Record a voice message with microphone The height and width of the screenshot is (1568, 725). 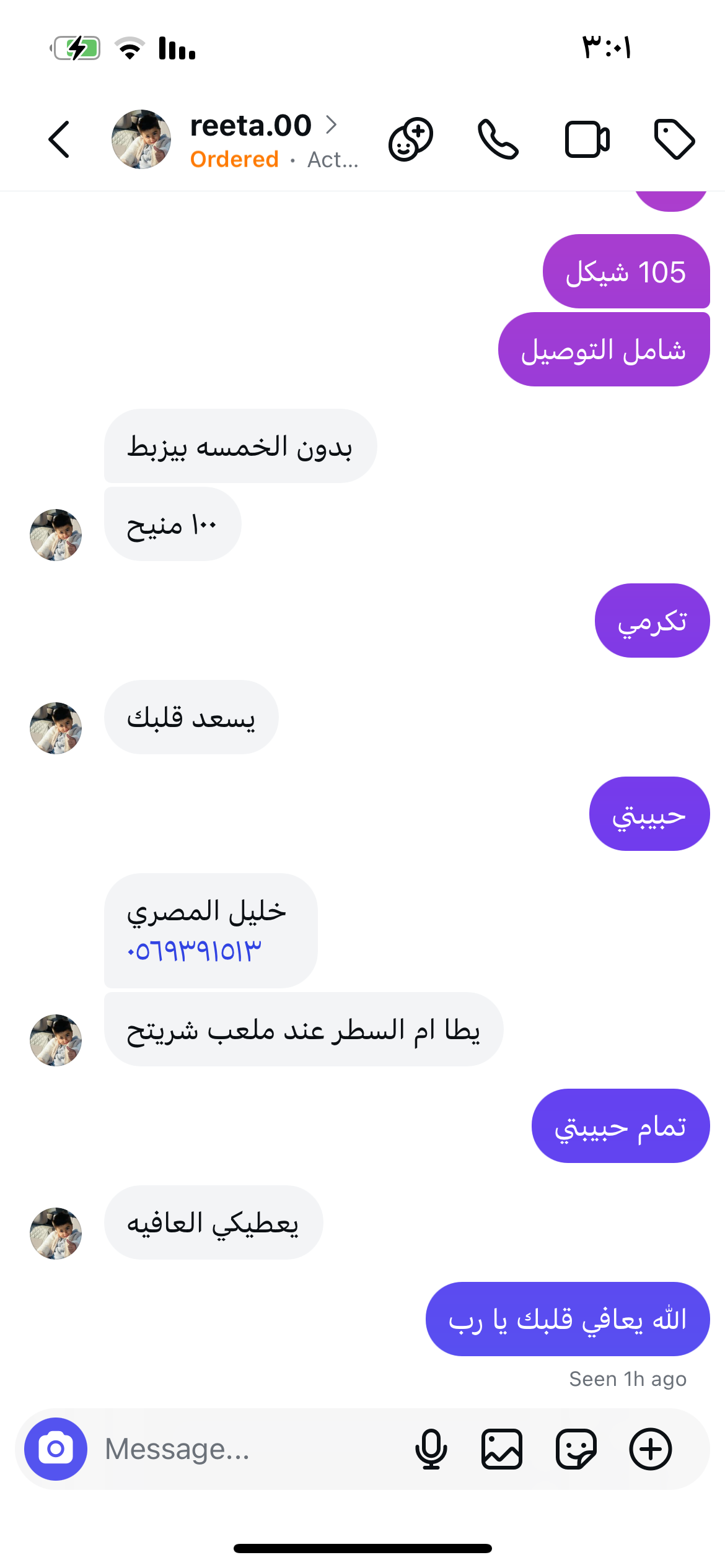(431, 1449)
